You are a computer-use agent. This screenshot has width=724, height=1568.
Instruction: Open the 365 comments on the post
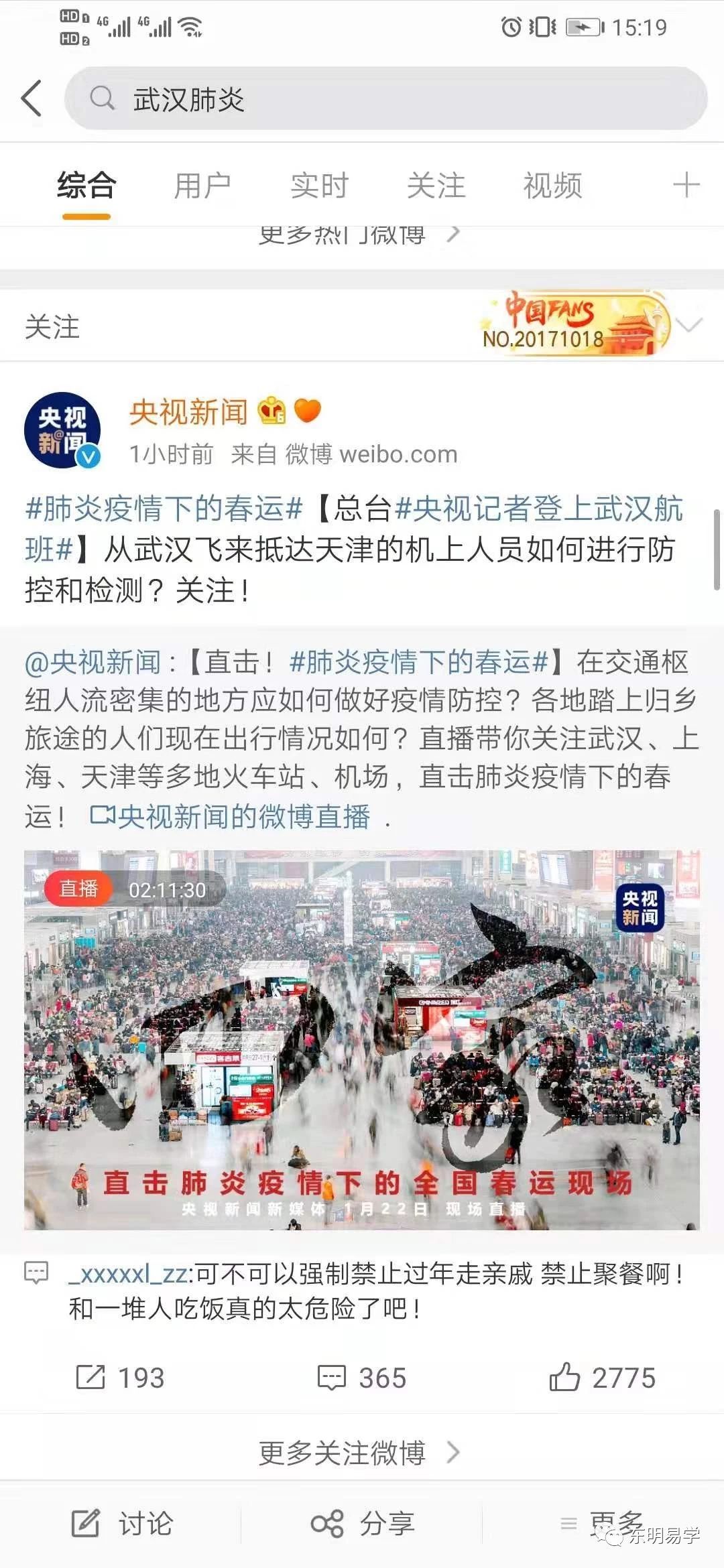tap(361, 1377)
